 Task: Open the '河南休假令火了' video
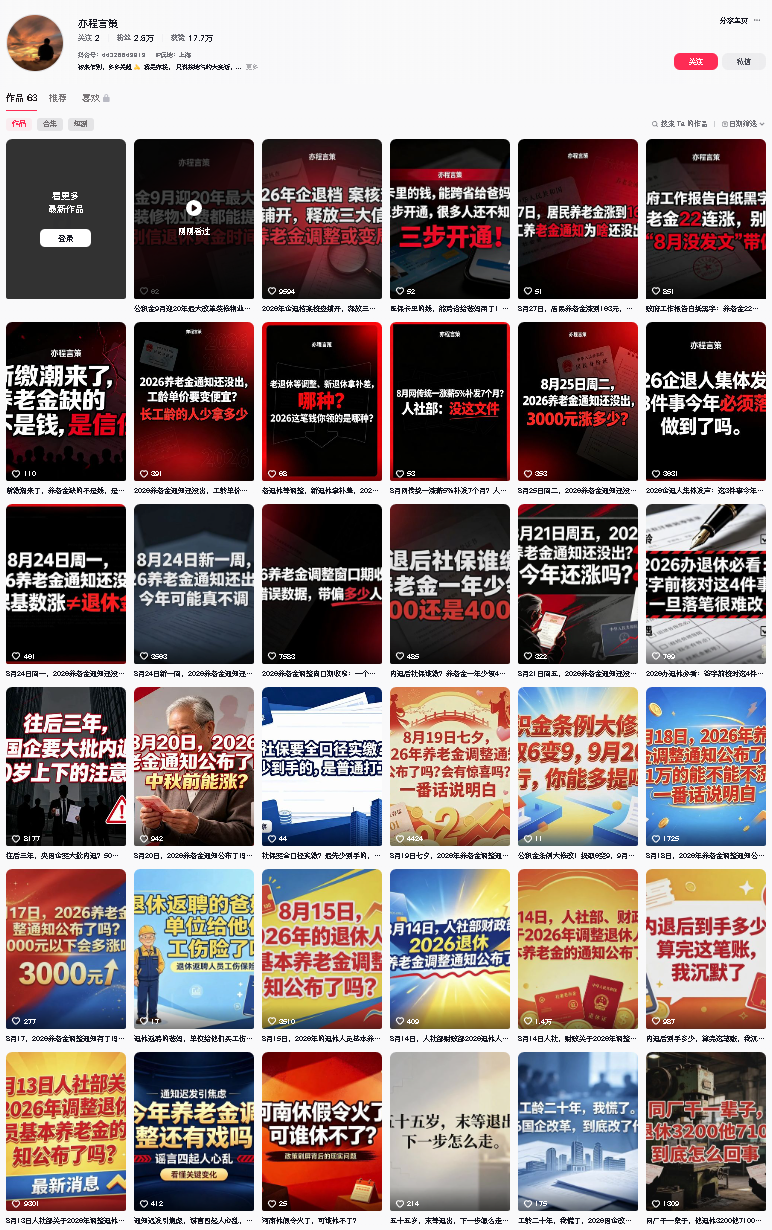click(x=322, y=1132)
